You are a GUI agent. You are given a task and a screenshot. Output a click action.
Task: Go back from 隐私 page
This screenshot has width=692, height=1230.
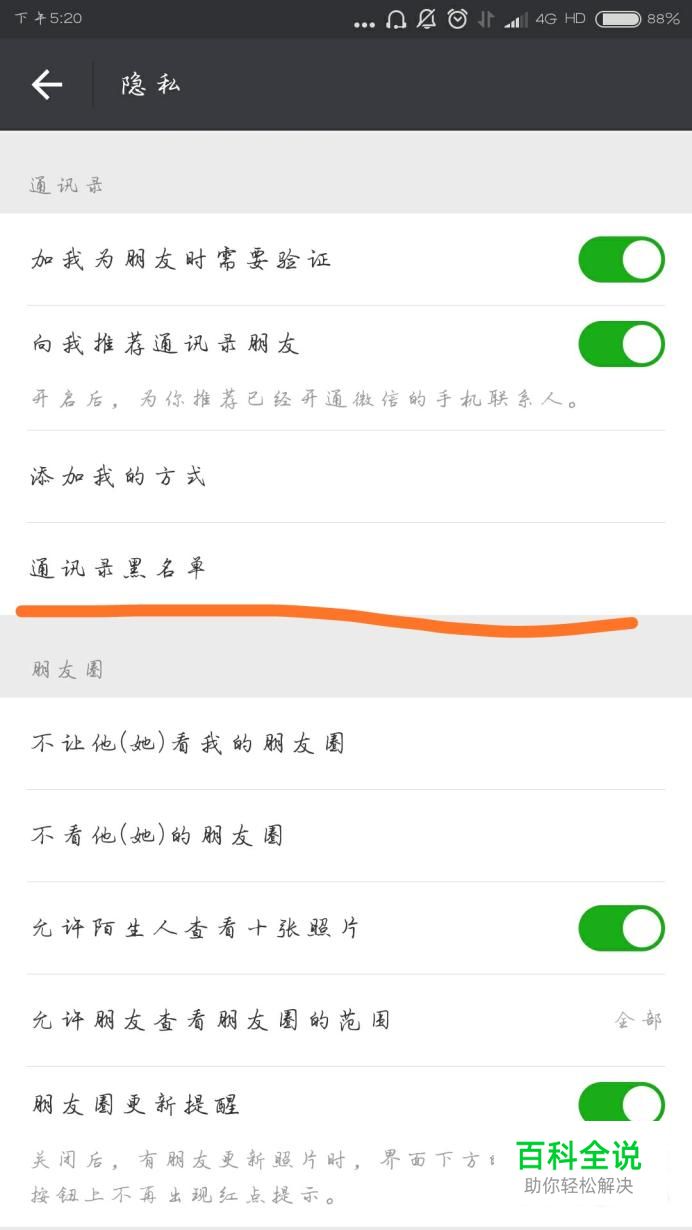(x=47, y=85)
